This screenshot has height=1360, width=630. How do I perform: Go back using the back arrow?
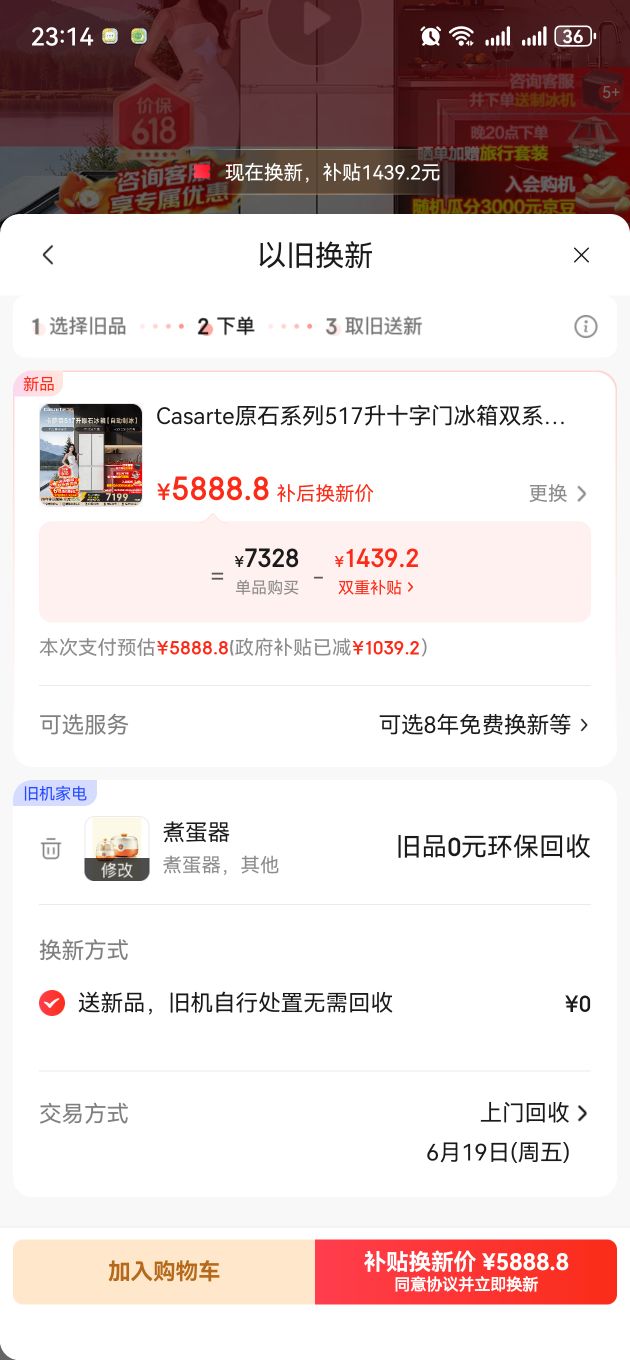(x=48, y=255)
